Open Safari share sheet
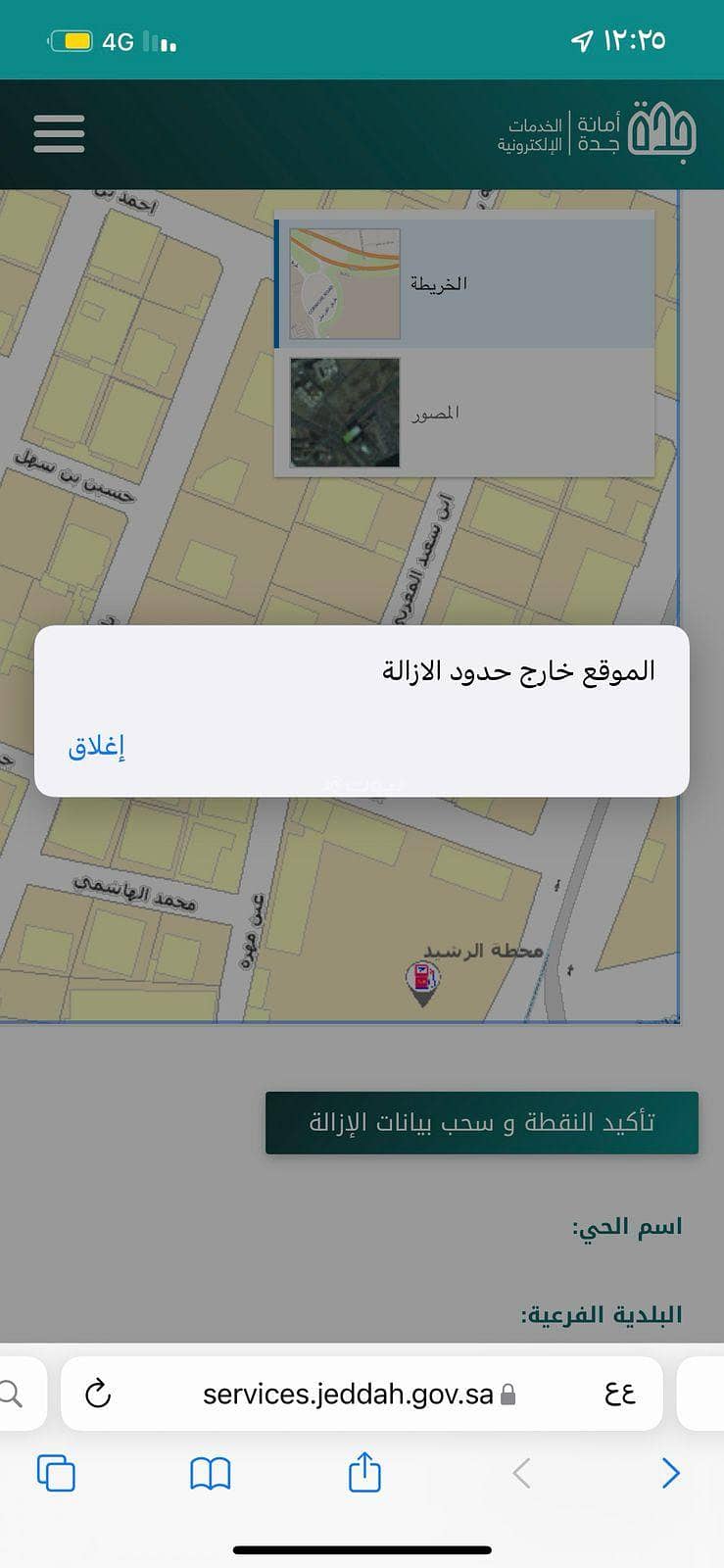The height and width of the screenshot is (1568, 724). [x=364, y=1473]
